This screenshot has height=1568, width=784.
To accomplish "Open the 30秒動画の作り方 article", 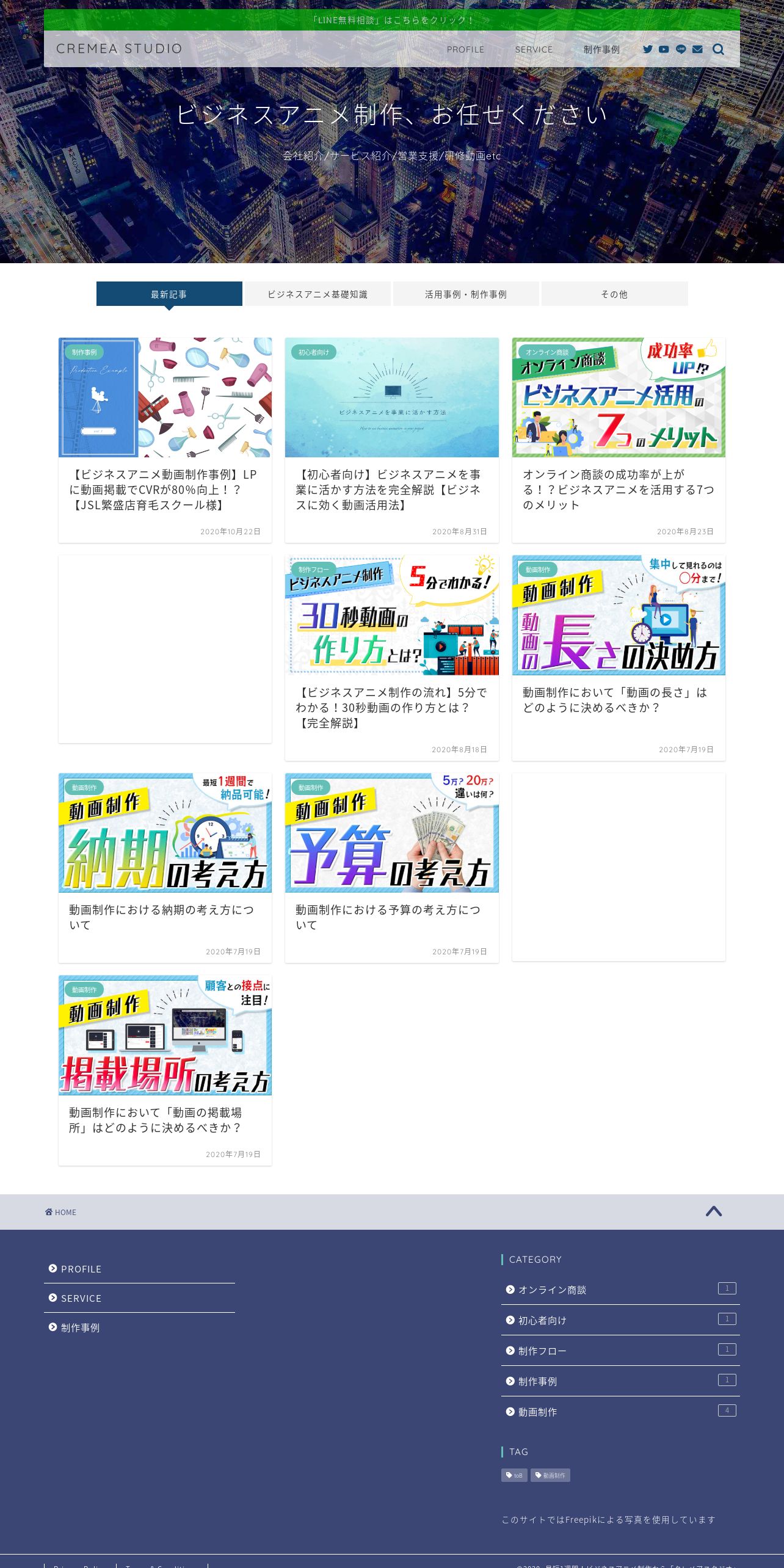I will tap(392, 658).
